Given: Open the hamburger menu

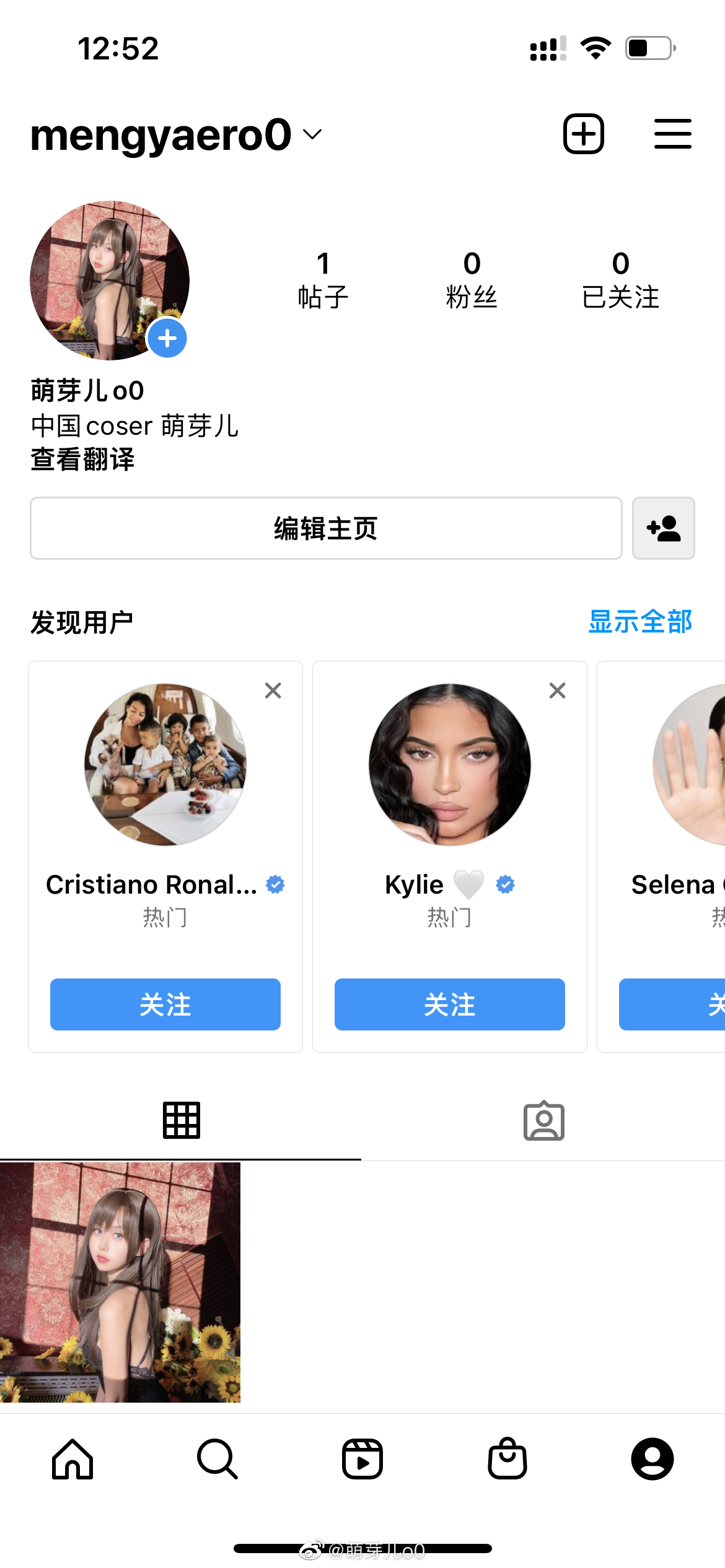Looking at the screenshot, I should 672,134.
